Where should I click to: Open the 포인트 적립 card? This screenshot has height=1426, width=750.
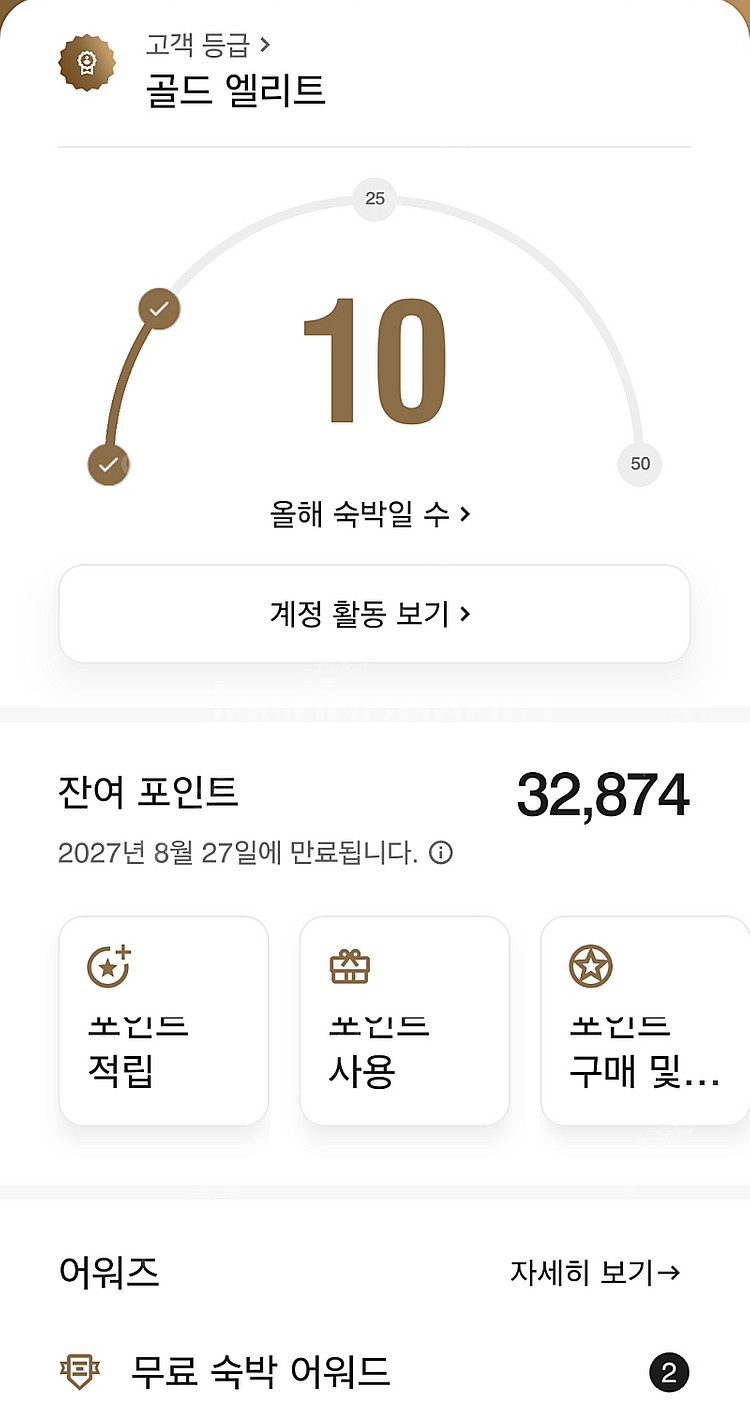coord(164,1021)
